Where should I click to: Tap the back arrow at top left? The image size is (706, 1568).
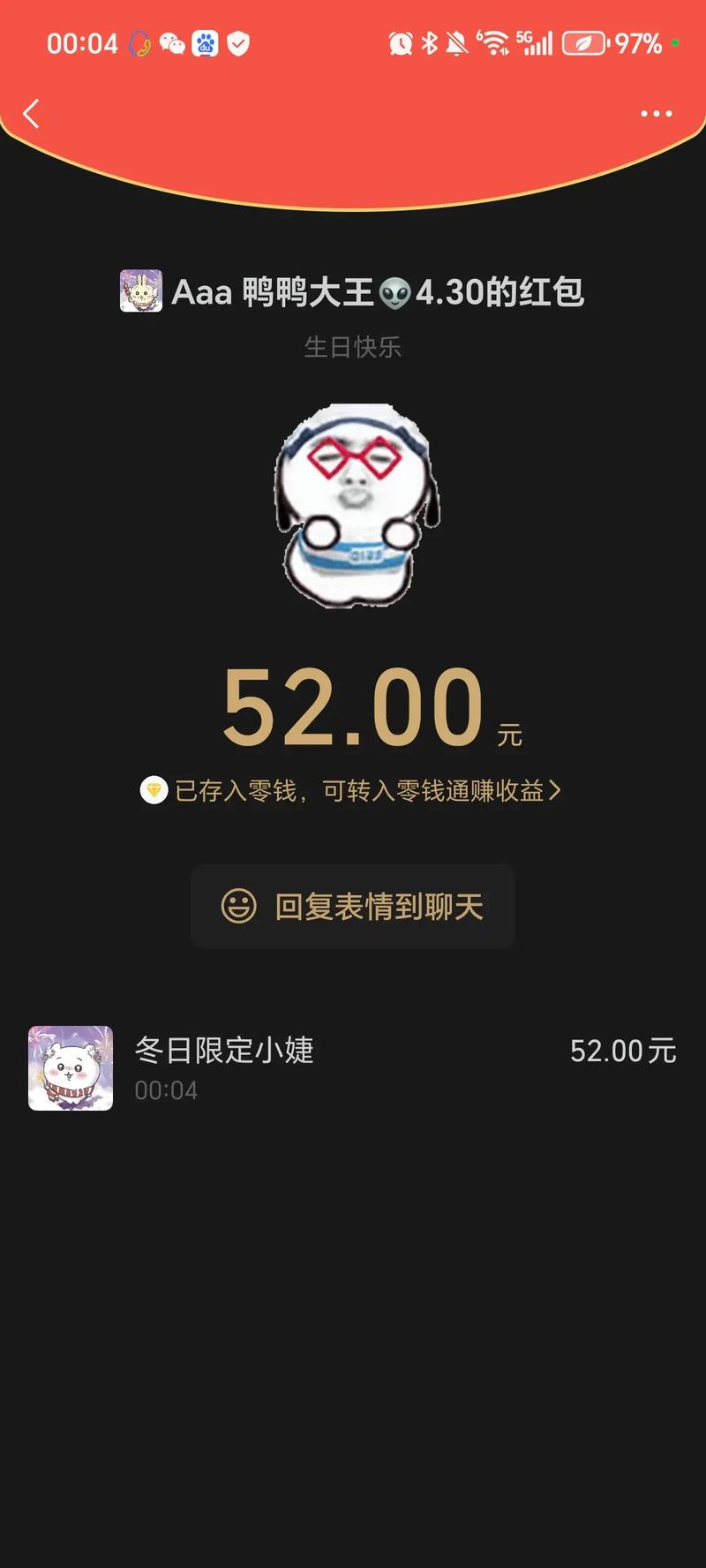(32, 114)
